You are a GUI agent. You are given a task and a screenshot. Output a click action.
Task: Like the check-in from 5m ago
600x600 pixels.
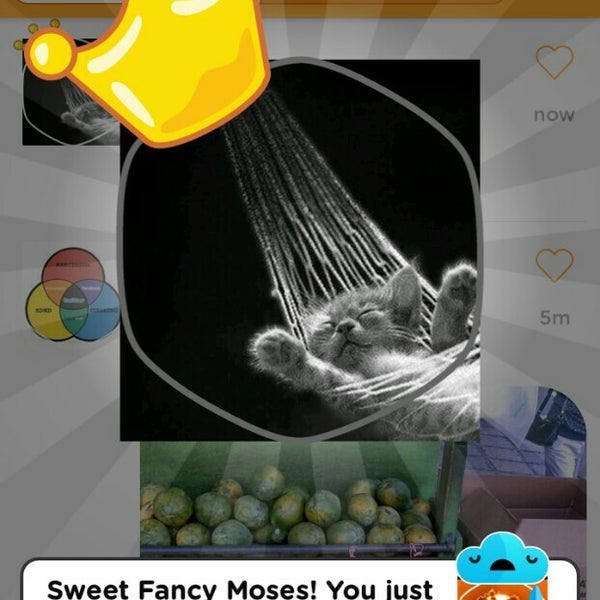(554, 266)
